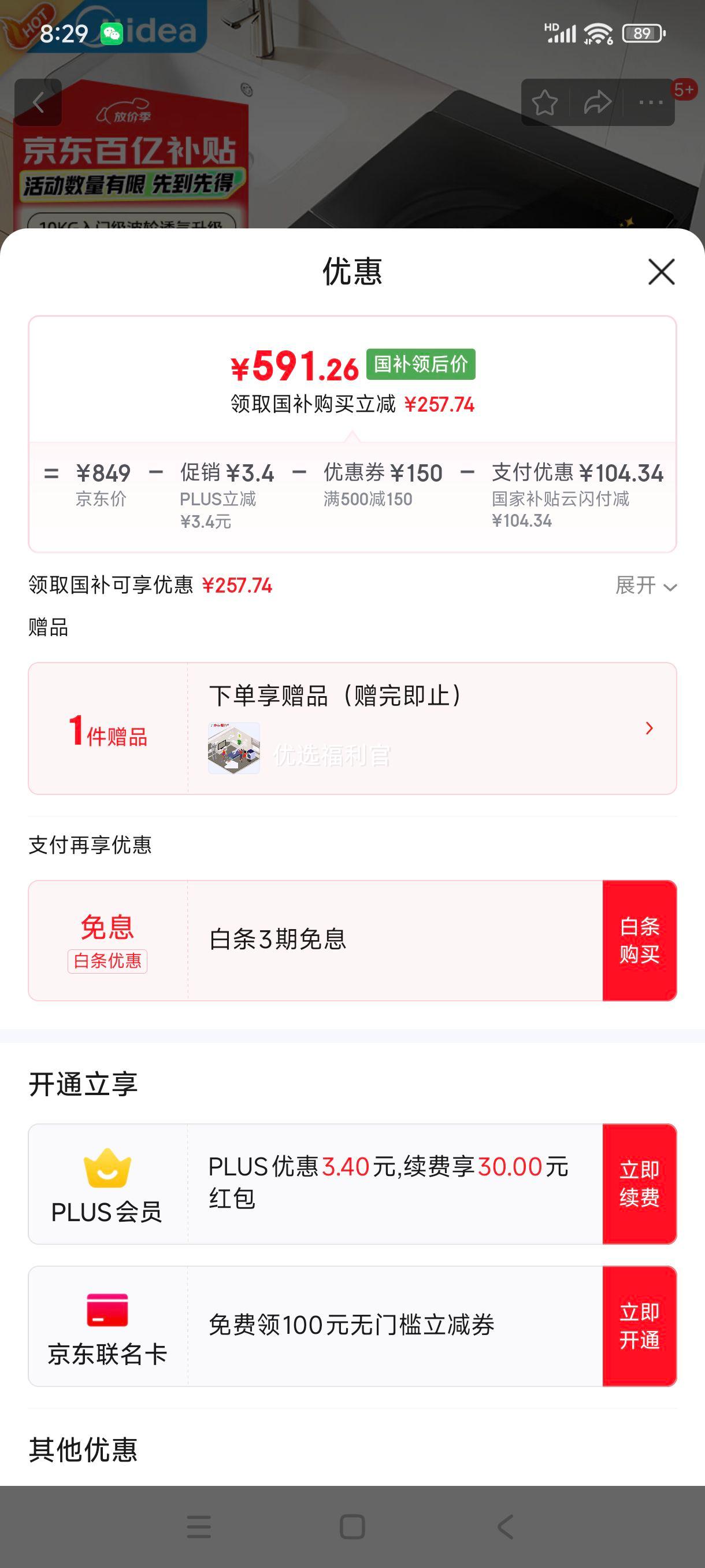This screenshot has width=705, height=1568.
Task: Open the system recent apps menu
Action: pos(199,1526)
